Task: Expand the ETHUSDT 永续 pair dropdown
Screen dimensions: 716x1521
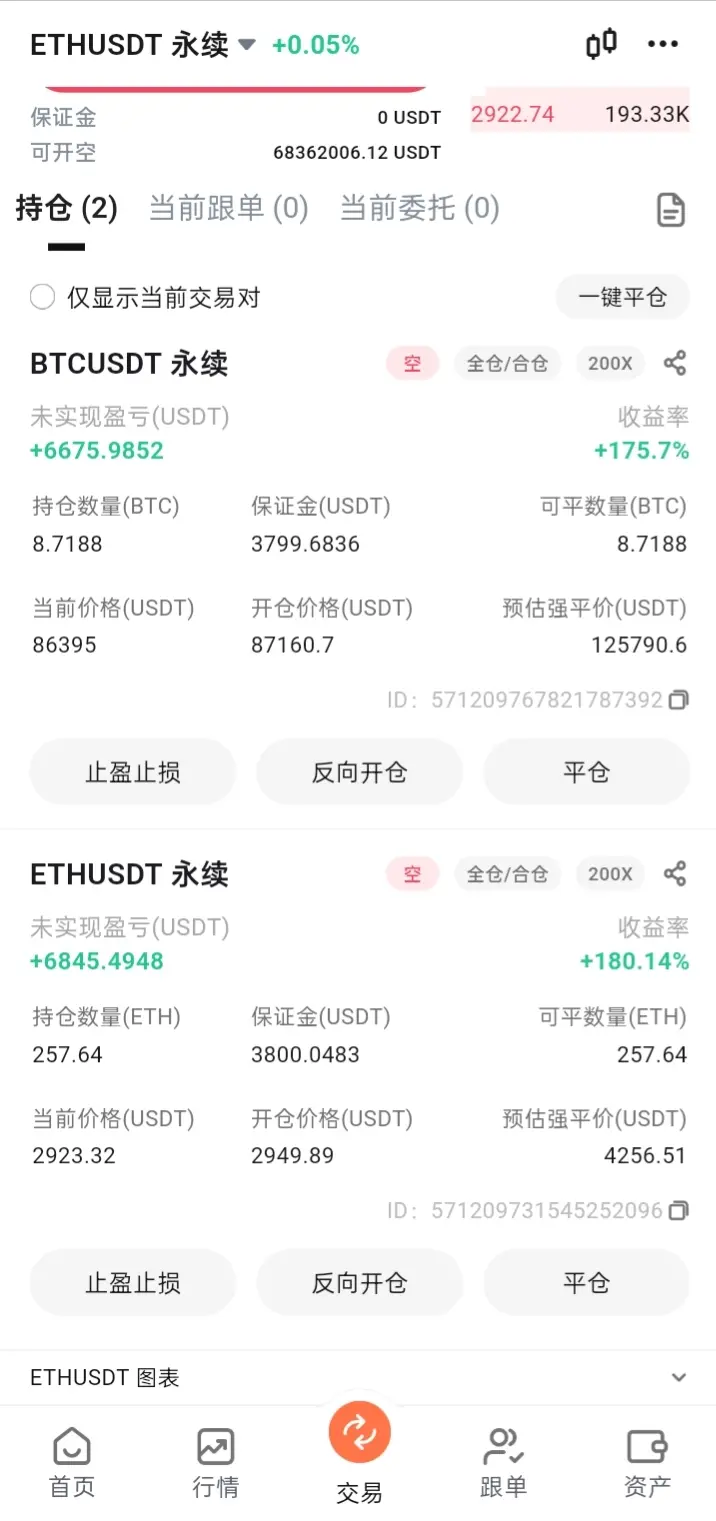Action: (248, 45)
